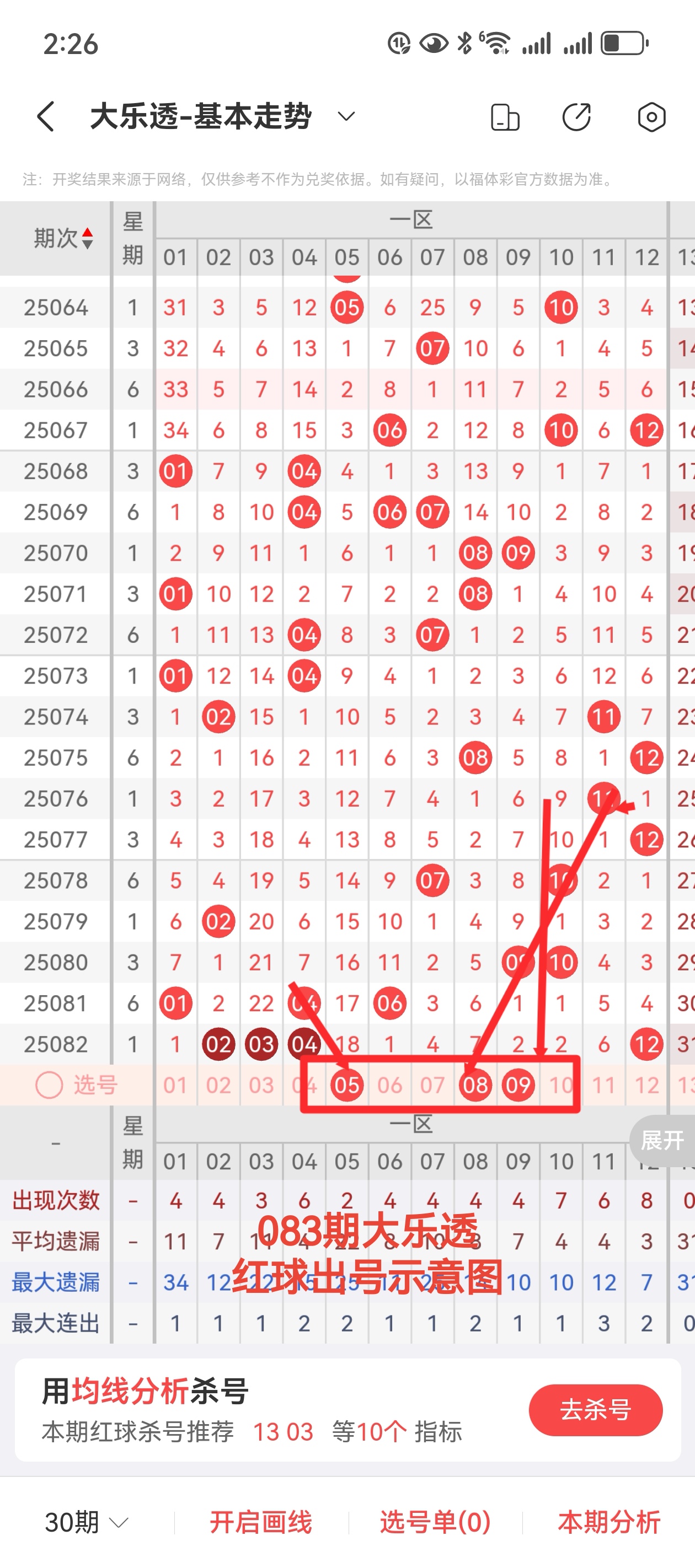
Task: Open 选号单(0) selection list
Action: (x=435, y=1522)
